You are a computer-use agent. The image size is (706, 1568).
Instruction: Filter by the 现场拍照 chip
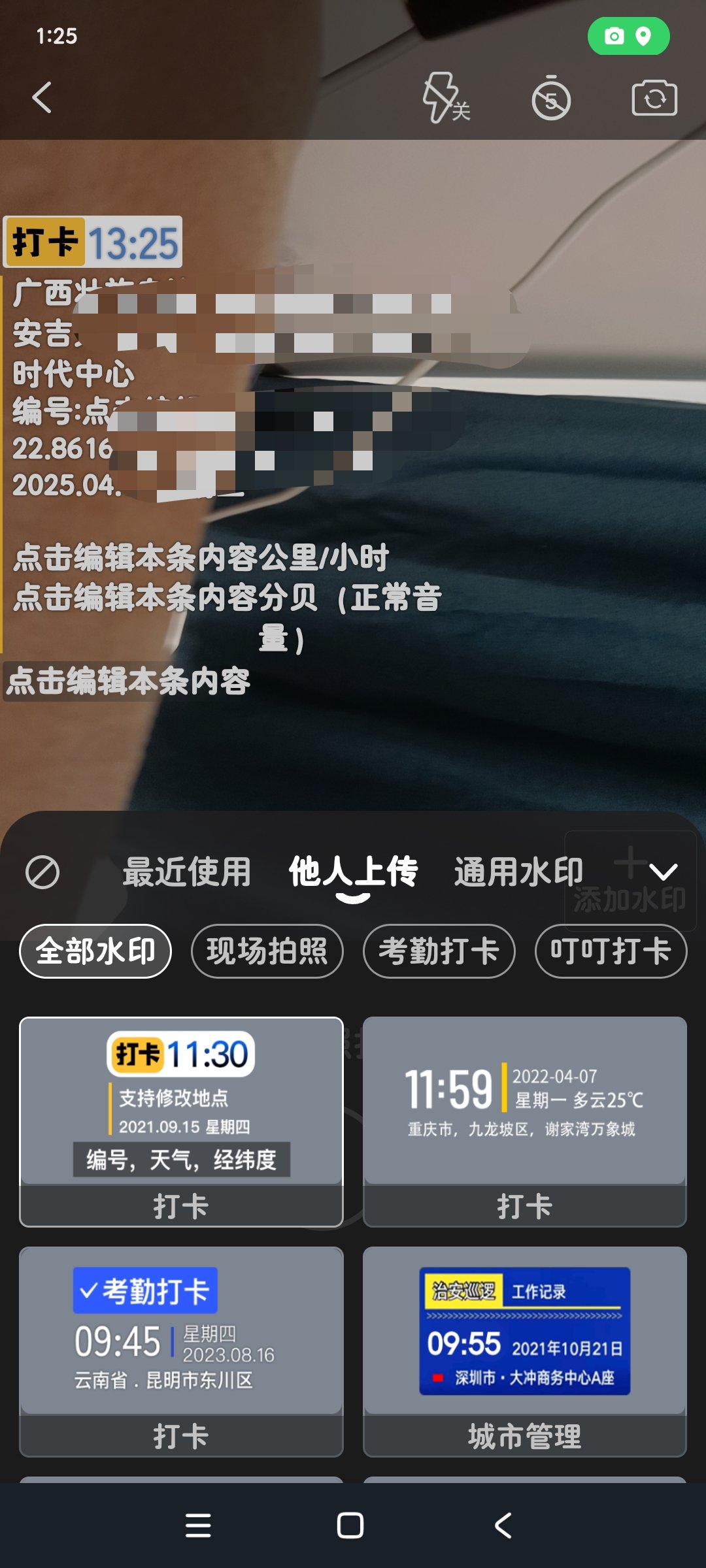(267, 951)
